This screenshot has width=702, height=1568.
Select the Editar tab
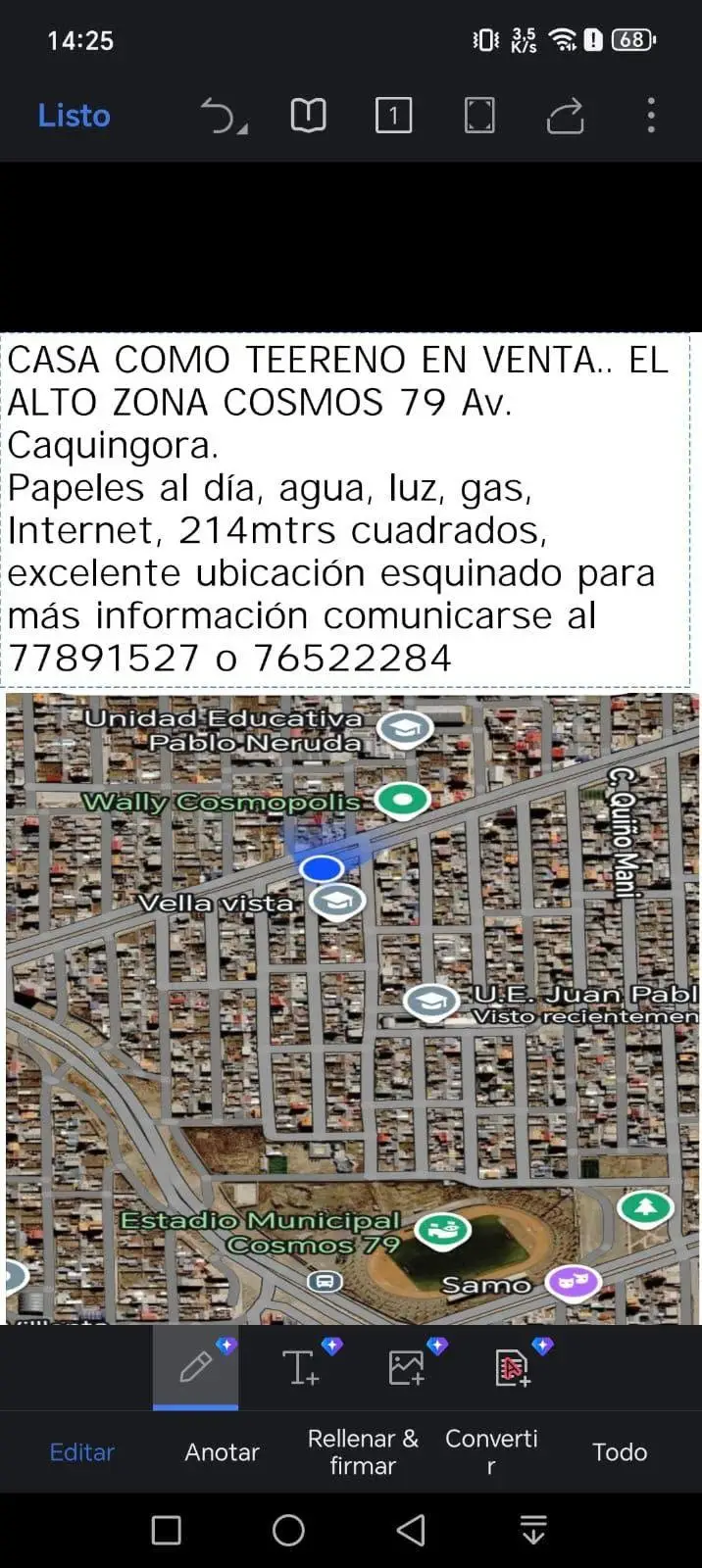click(82, 1451)
